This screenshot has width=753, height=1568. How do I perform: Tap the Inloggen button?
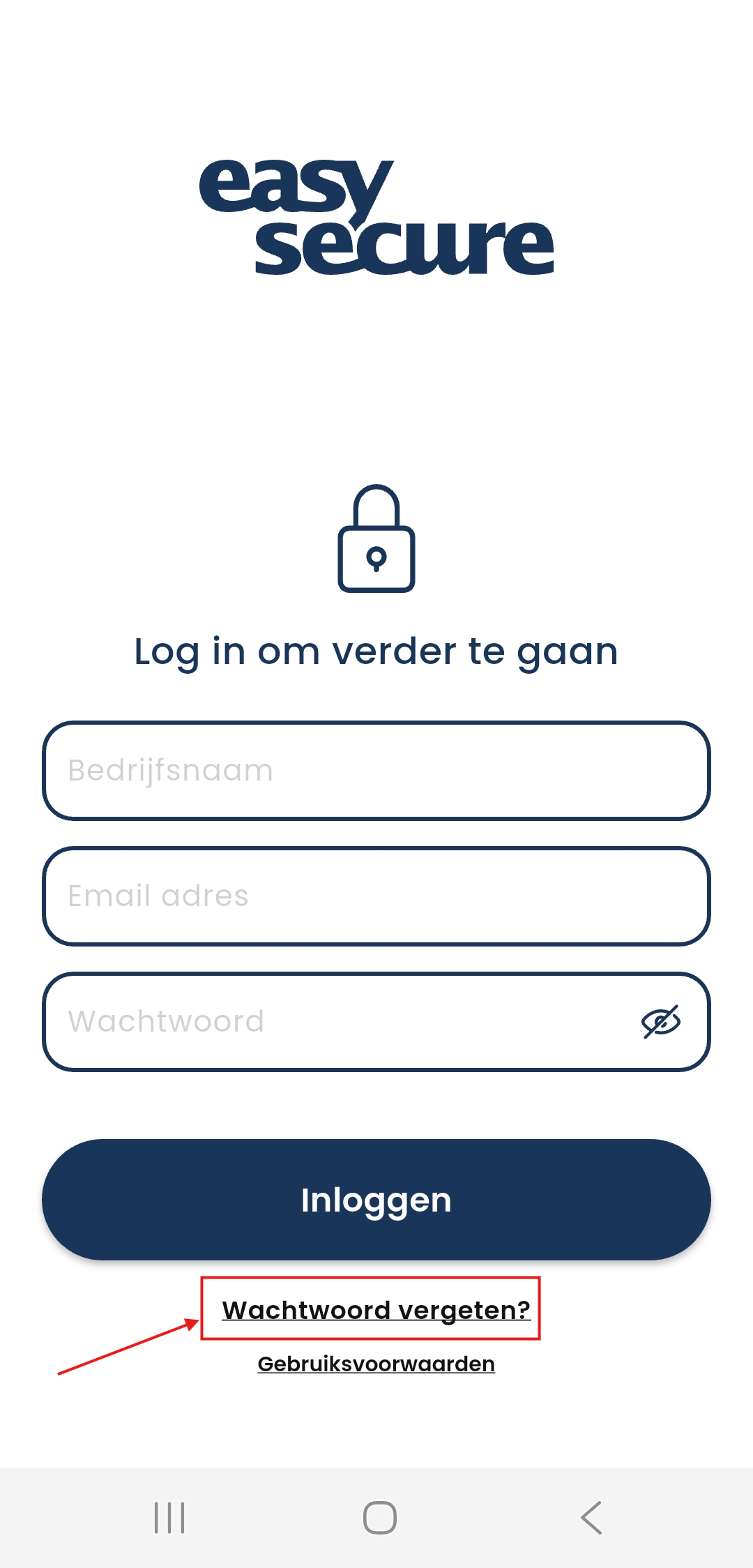tap(376, 1200)
